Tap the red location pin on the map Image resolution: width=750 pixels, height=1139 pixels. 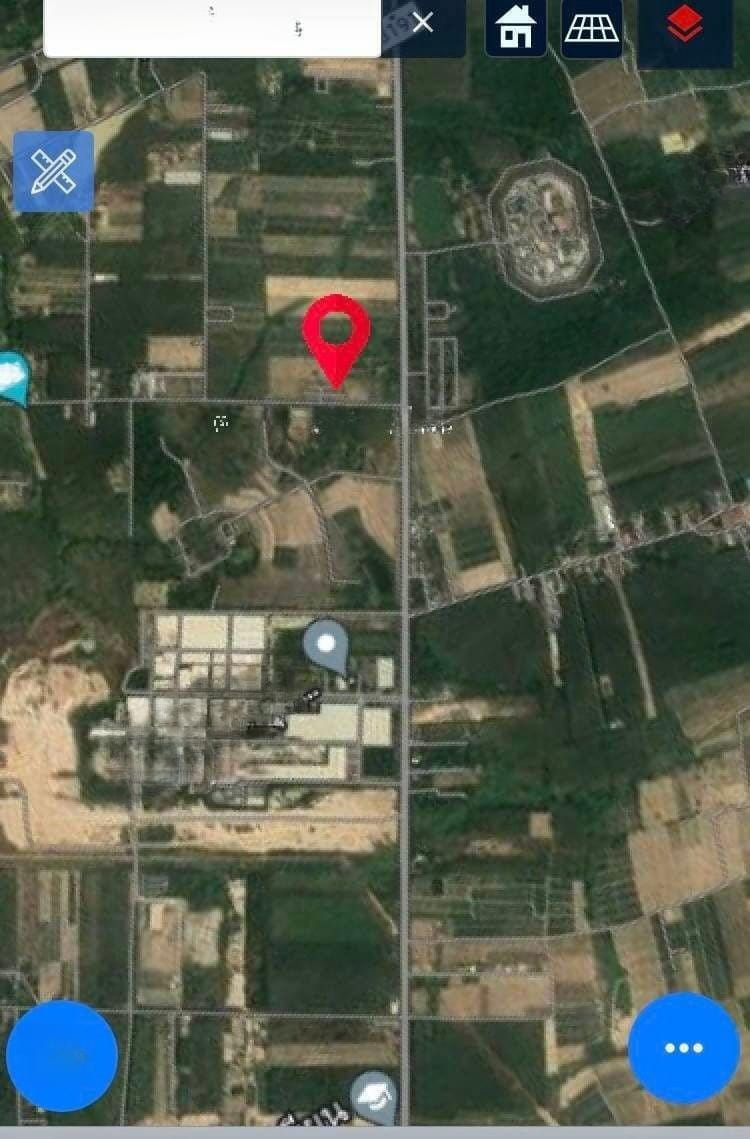(337, 335)
